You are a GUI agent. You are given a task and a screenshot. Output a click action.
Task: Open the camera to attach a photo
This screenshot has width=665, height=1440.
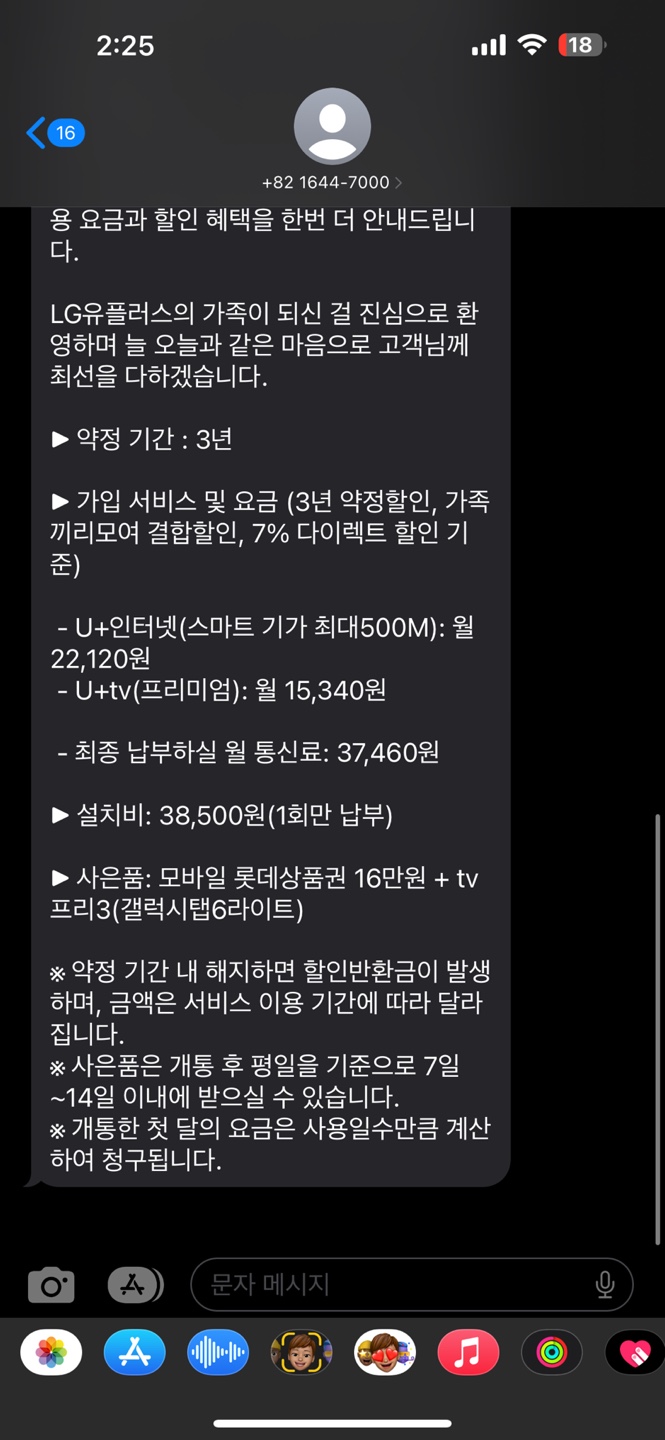(x=51, y=1285)
